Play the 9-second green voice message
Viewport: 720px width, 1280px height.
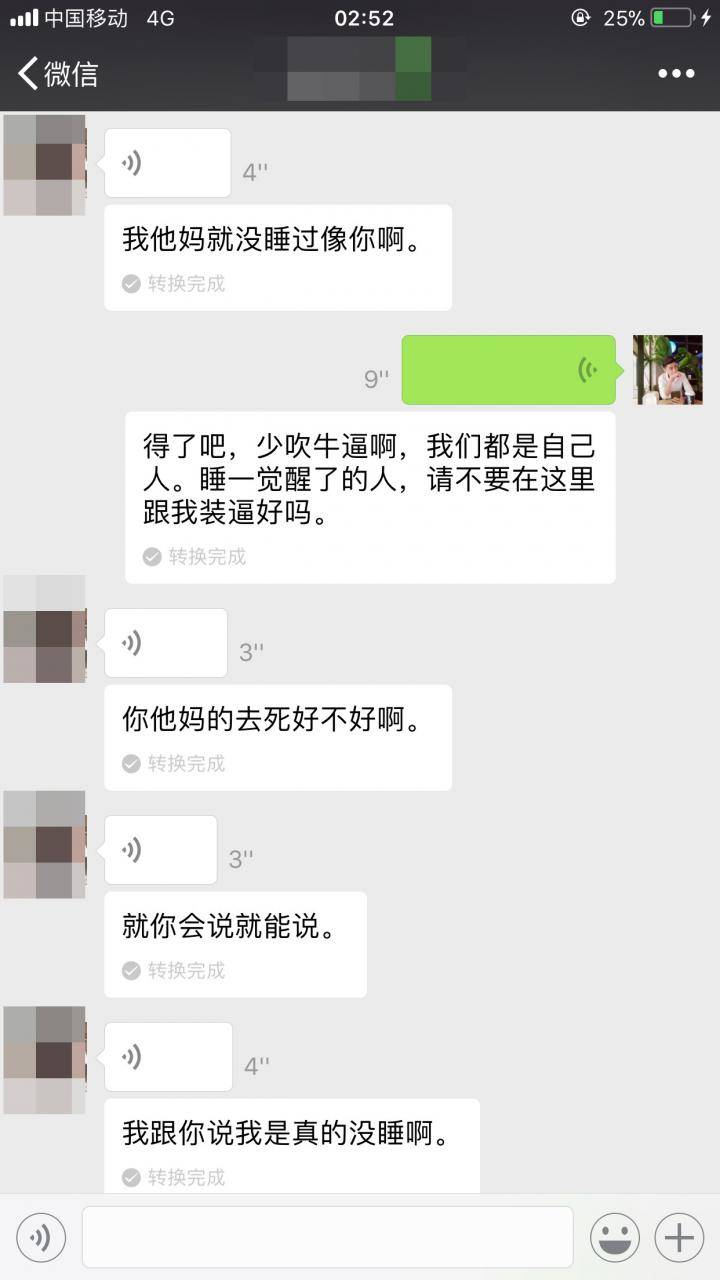508,370
